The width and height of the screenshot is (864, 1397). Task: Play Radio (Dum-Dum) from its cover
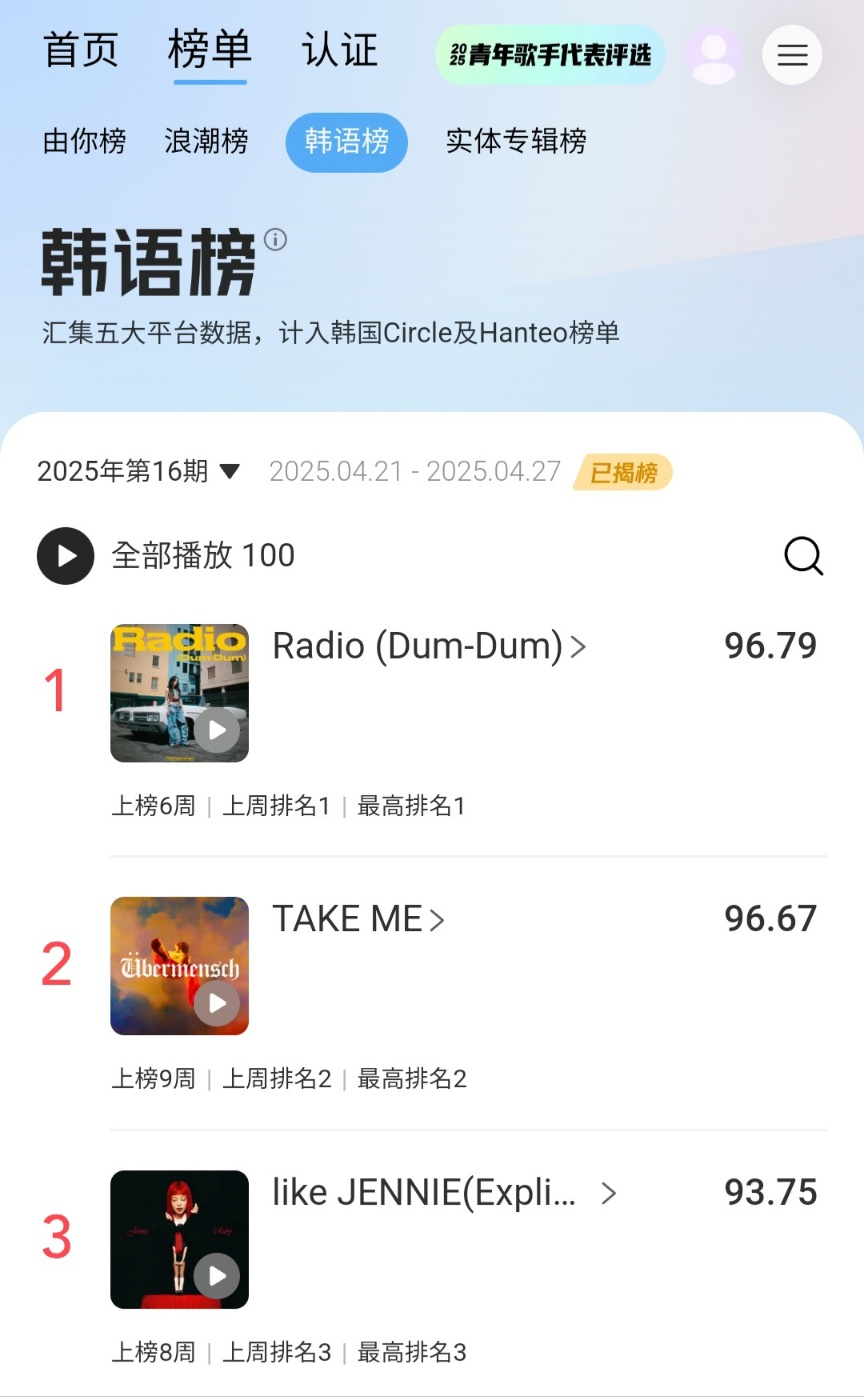point(217,731)
